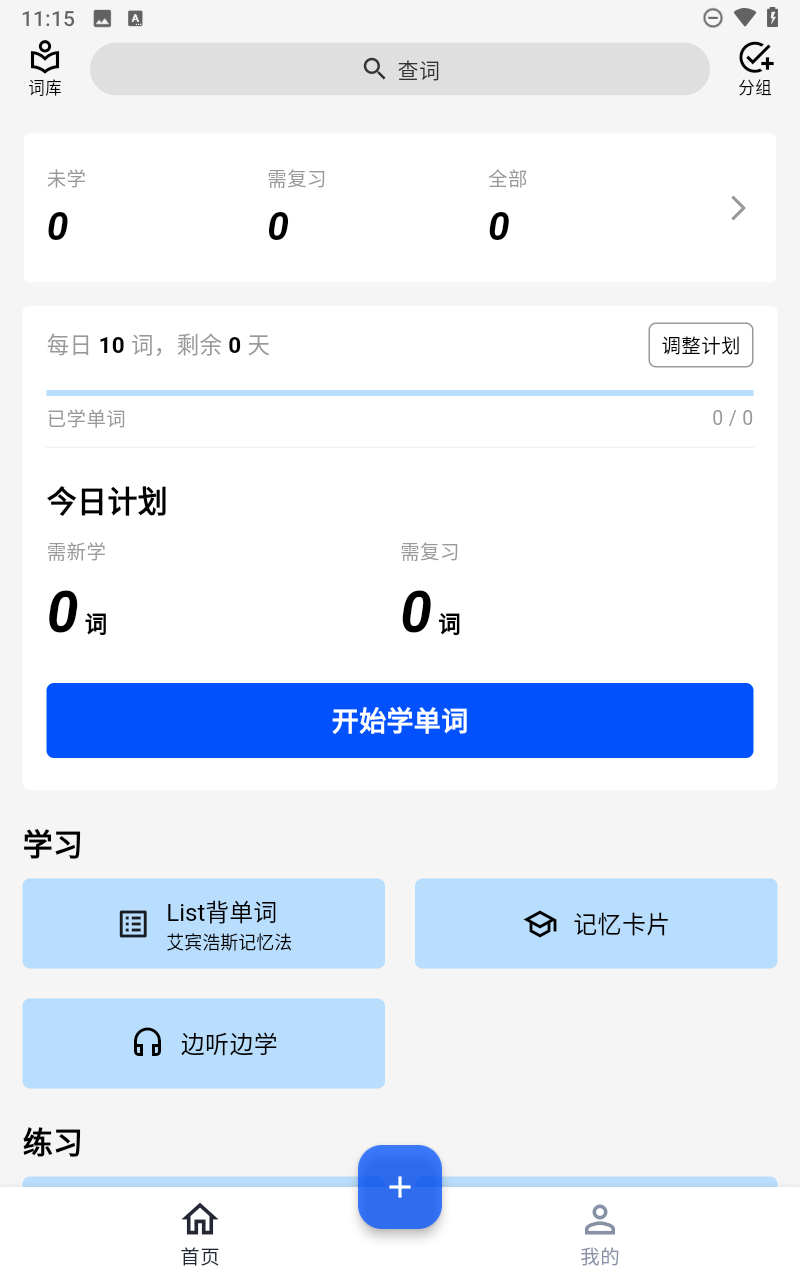Expand word stats with the chevron arrow
Image resolution: width=800 pixels, height=1280 pixels.
tap(738, 208)
